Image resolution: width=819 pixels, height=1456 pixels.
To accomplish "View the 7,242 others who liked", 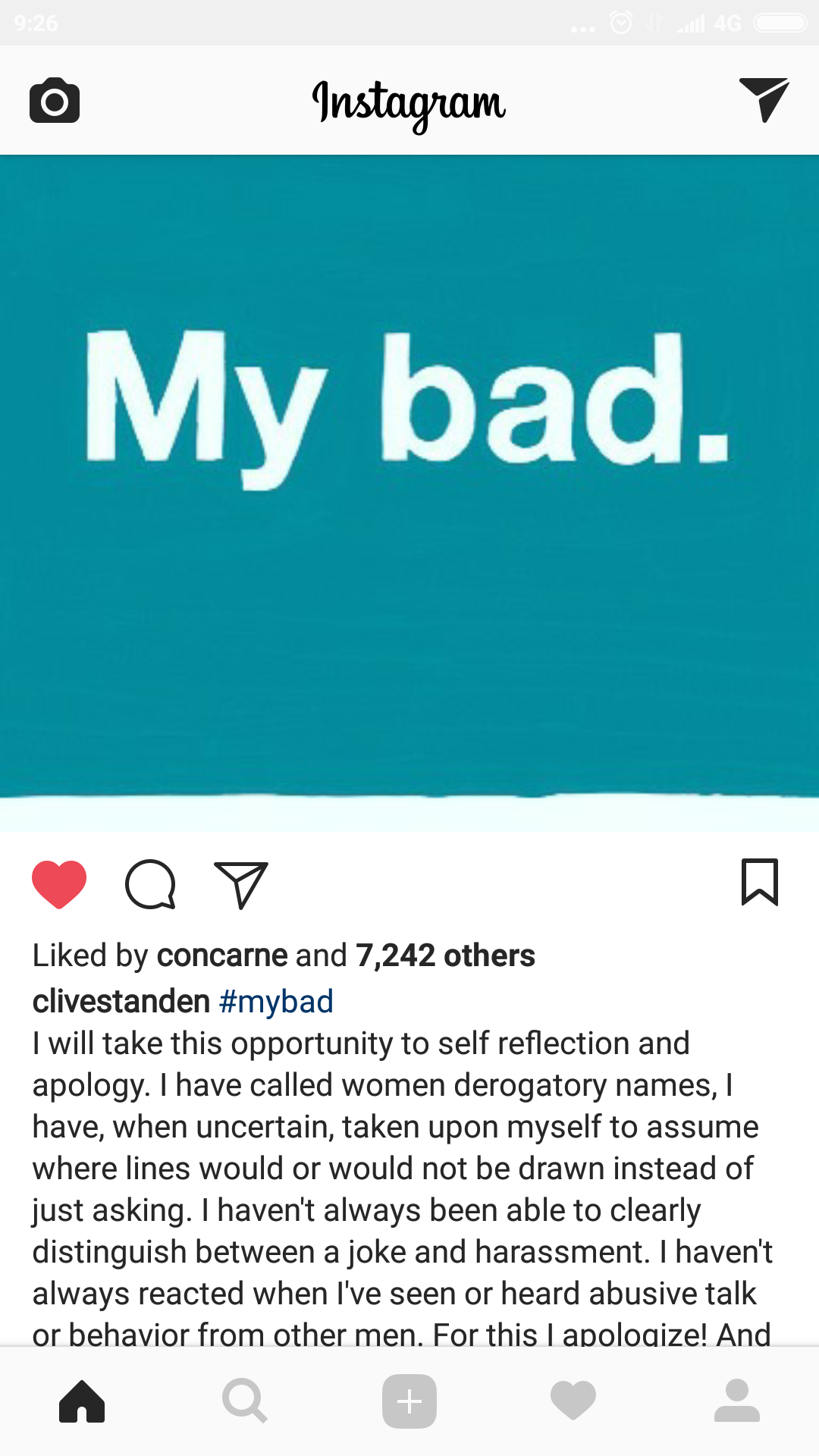I will point(445,955).
